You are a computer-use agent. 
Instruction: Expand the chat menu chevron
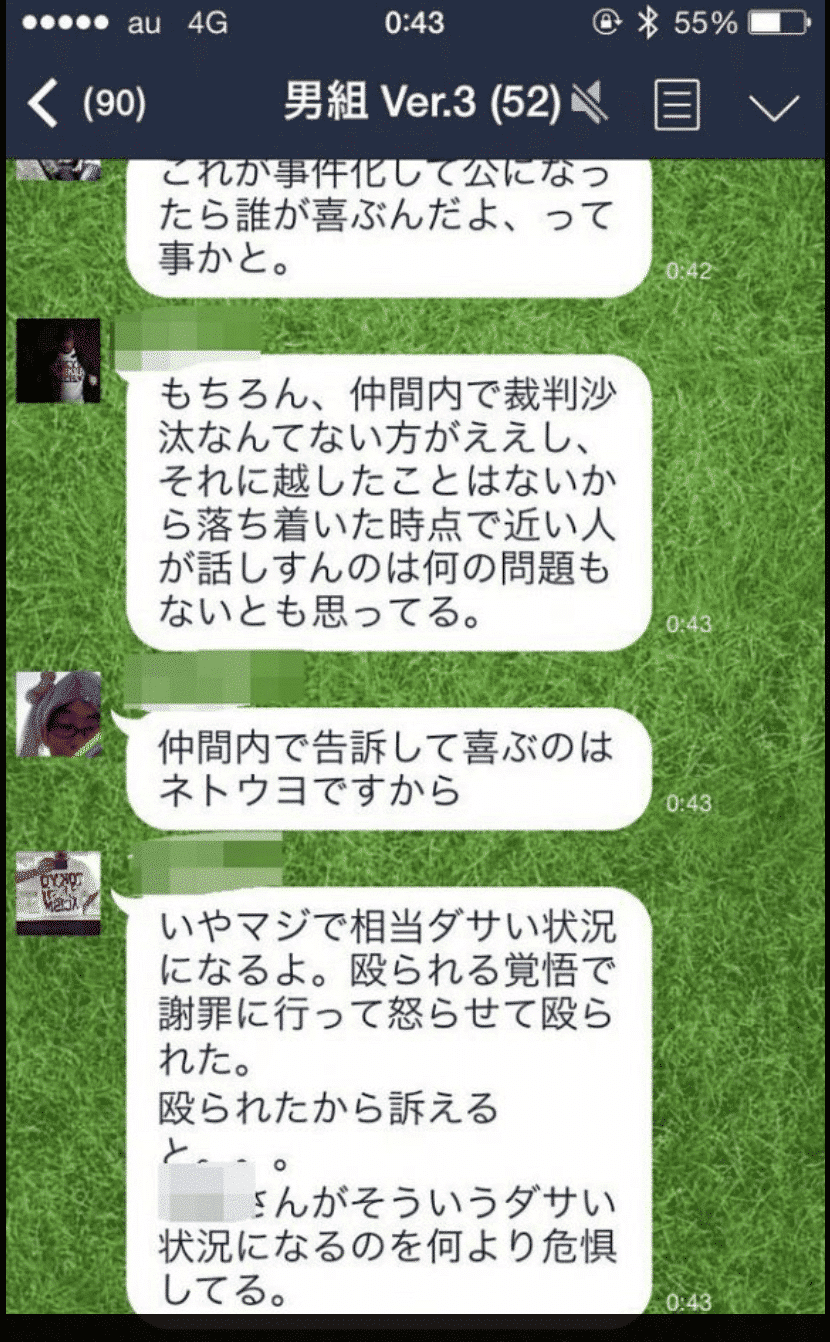click(x=774, y=106)
